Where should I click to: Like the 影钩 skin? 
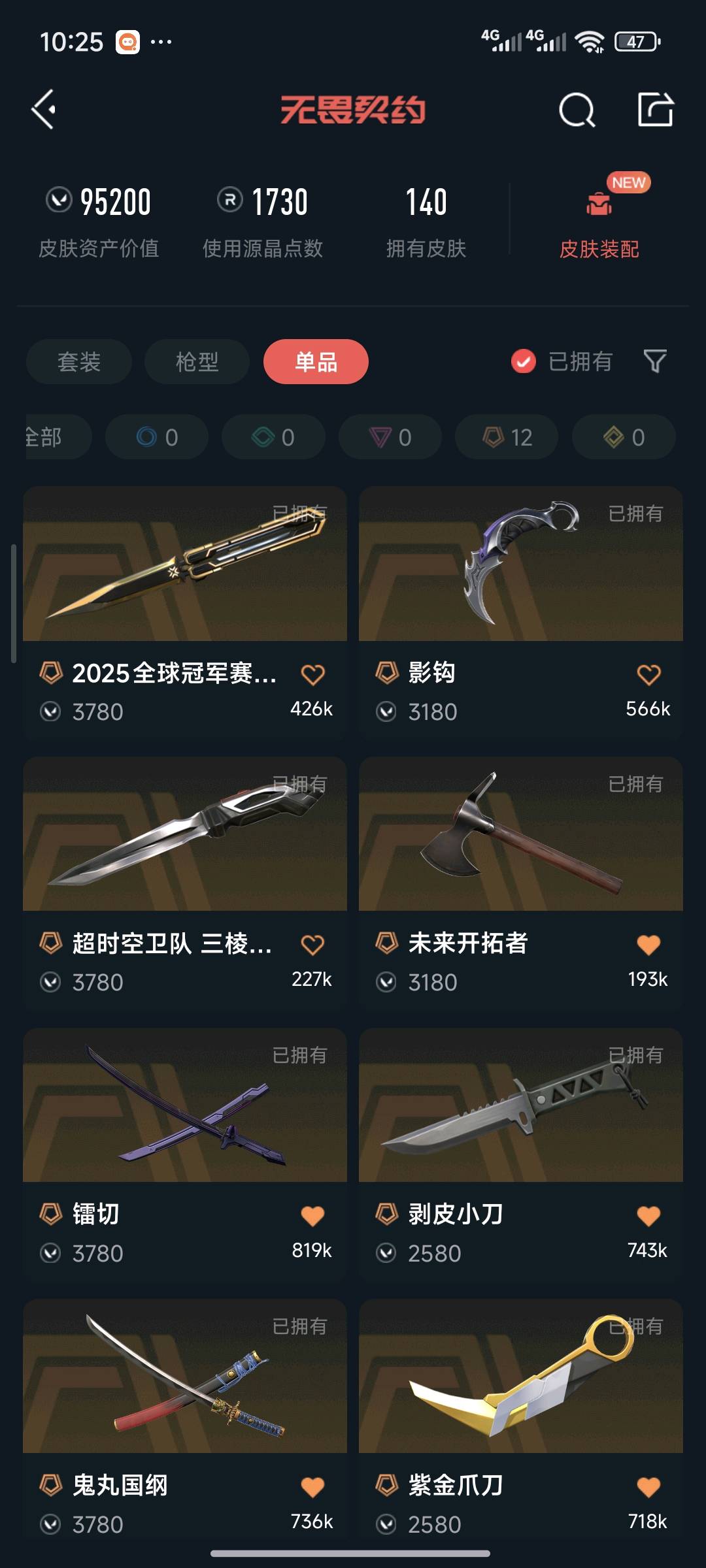[x=648, y=674]
